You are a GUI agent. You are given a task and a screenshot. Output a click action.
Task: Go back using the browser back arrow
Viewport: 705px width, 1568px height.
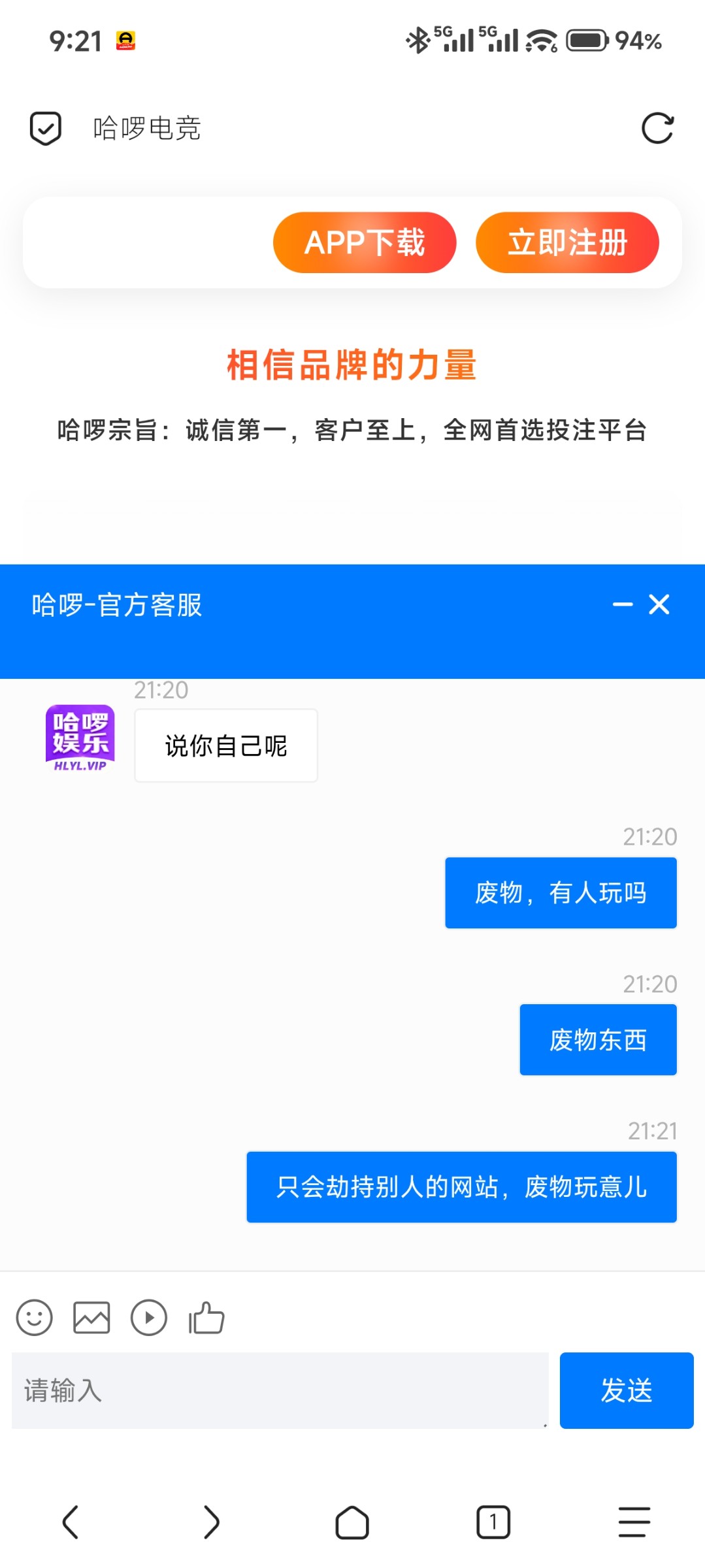point(72,1522)
